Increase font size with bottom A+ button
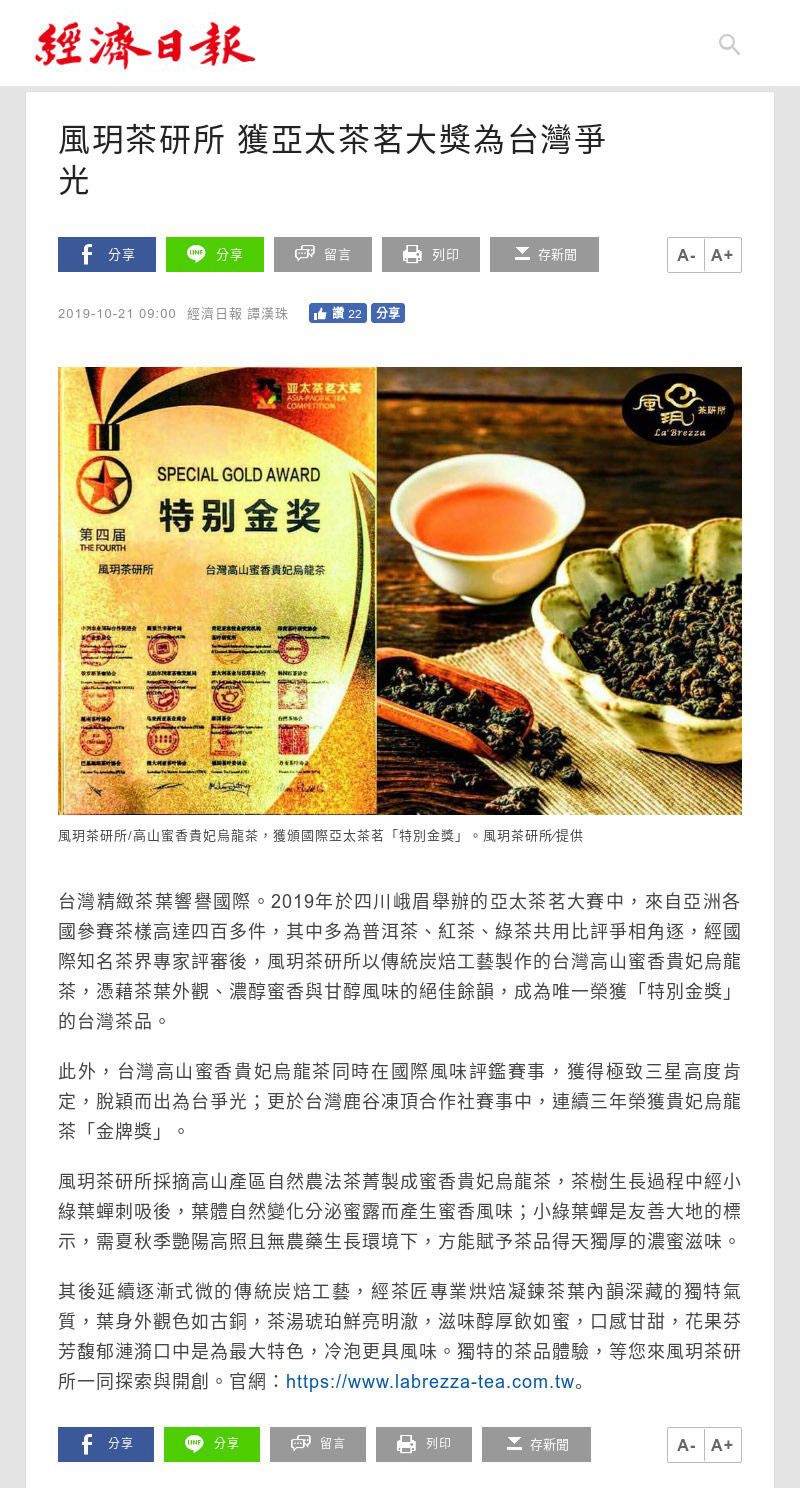Viewport: 800px width, 1488px height. pos(722,1445)
